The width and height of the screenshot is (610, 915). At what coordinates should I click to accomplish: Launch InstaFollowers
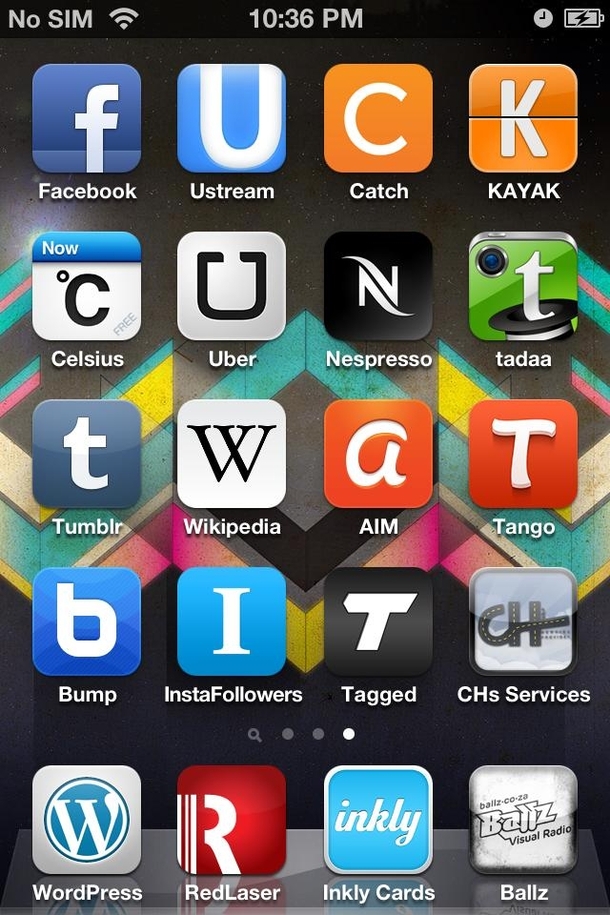tap(232, 622)
